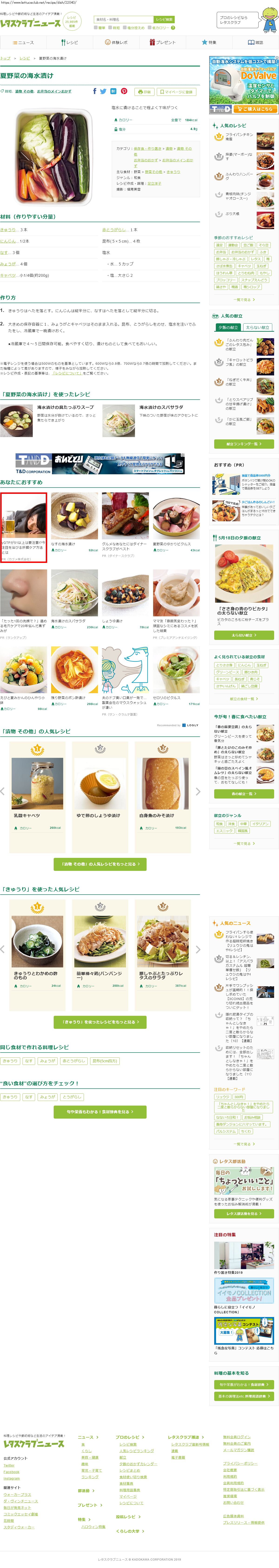
Task: Share this recipe on Twitter
Action: 103,91
